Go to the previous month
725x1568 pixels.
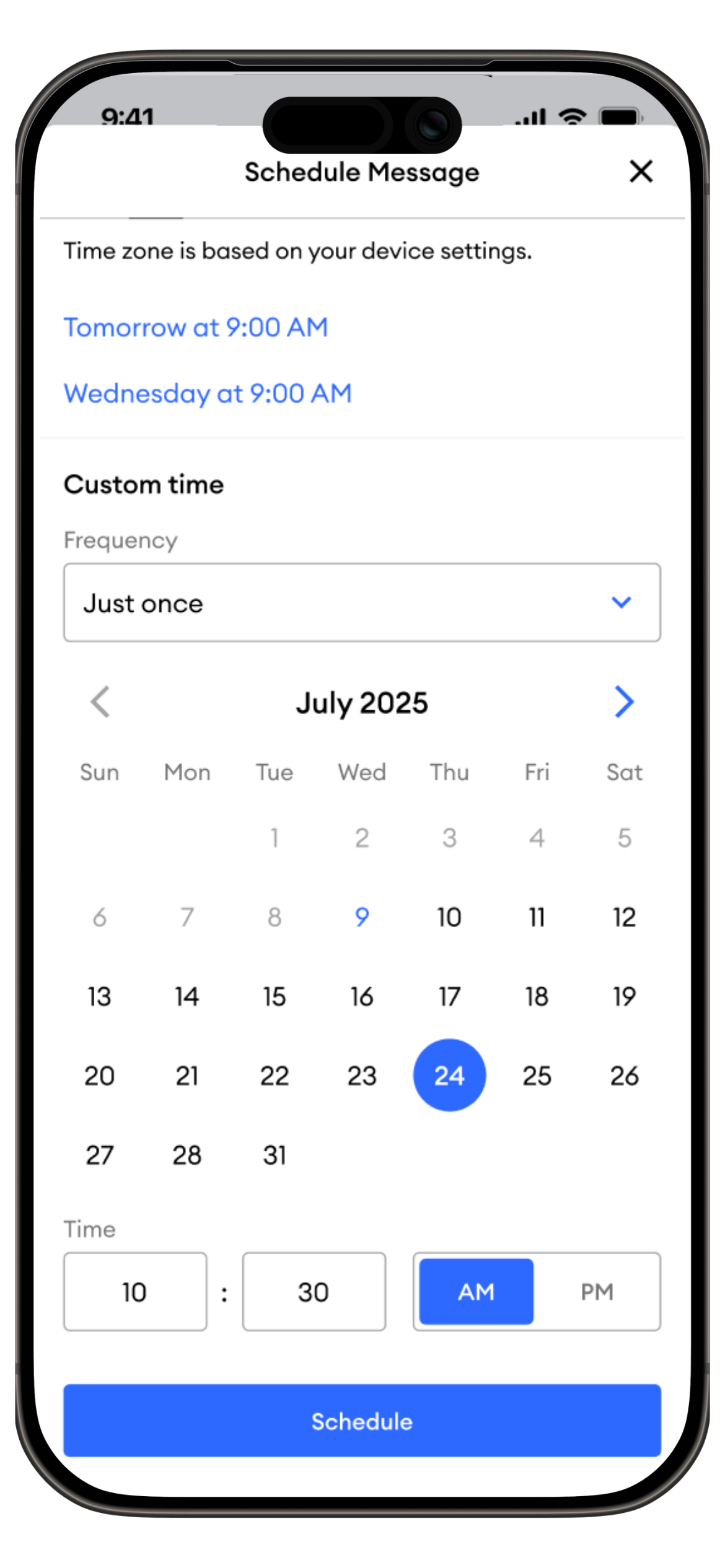pyautogui.click(x=100, y=702)
